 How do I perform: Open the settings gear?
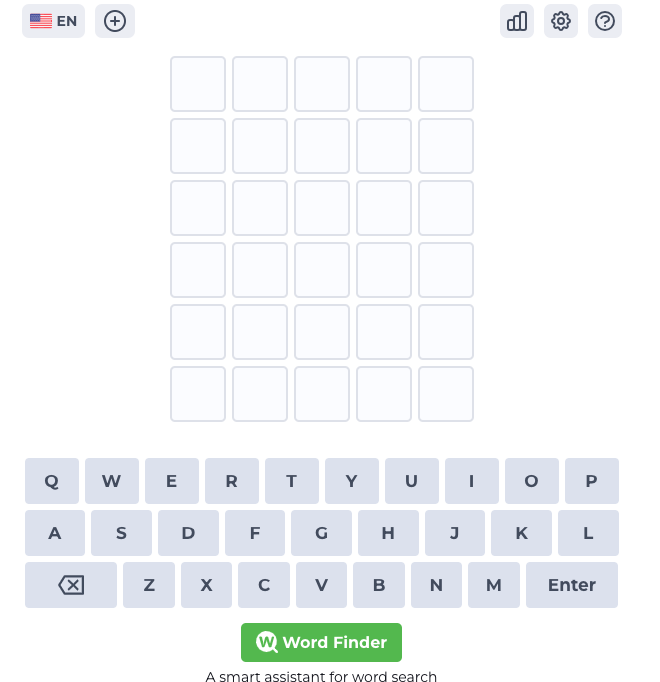pyautogui.click(x=561, y=21)
